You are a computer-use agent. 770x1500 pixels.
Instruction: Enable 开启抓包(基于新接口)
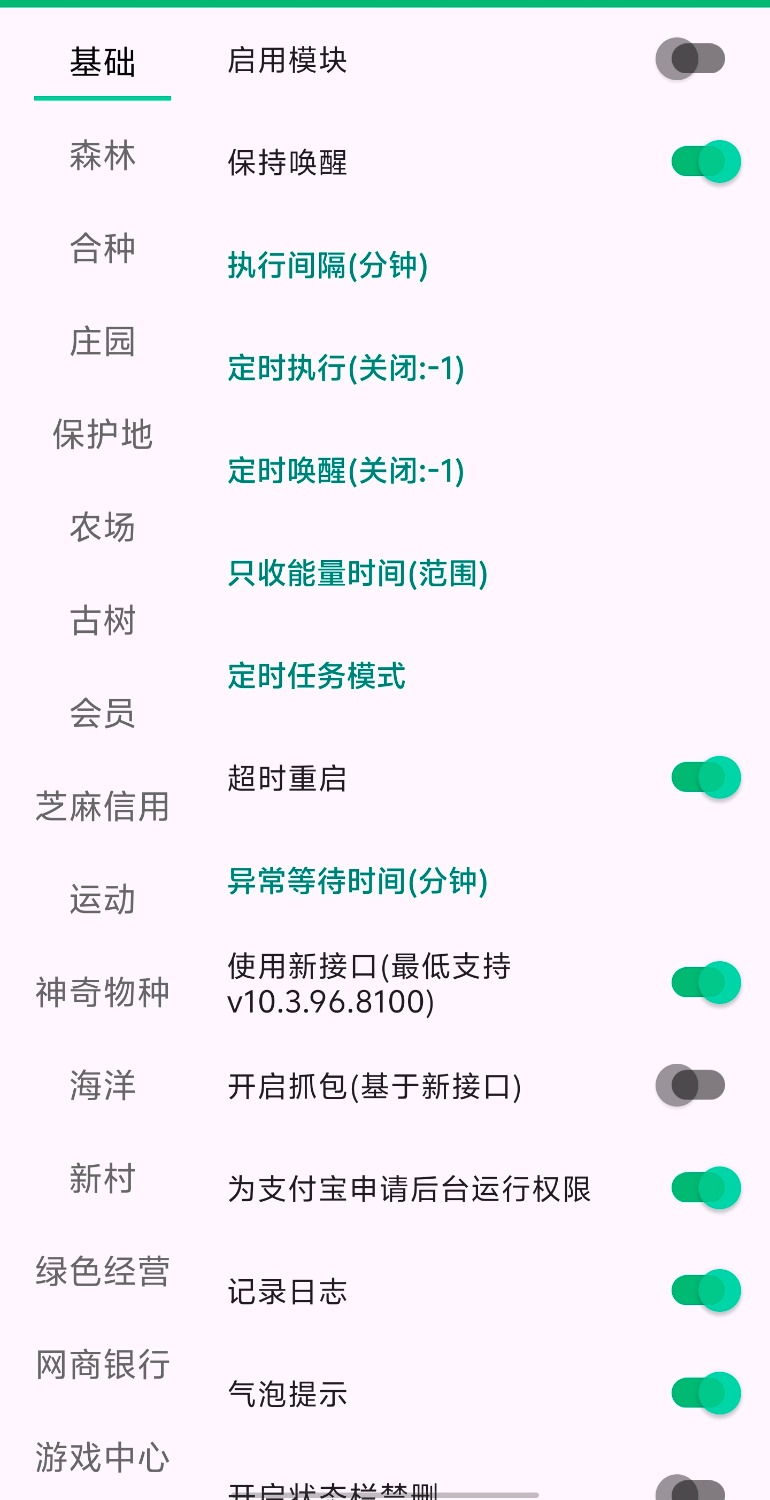(x=690, y=1084)
